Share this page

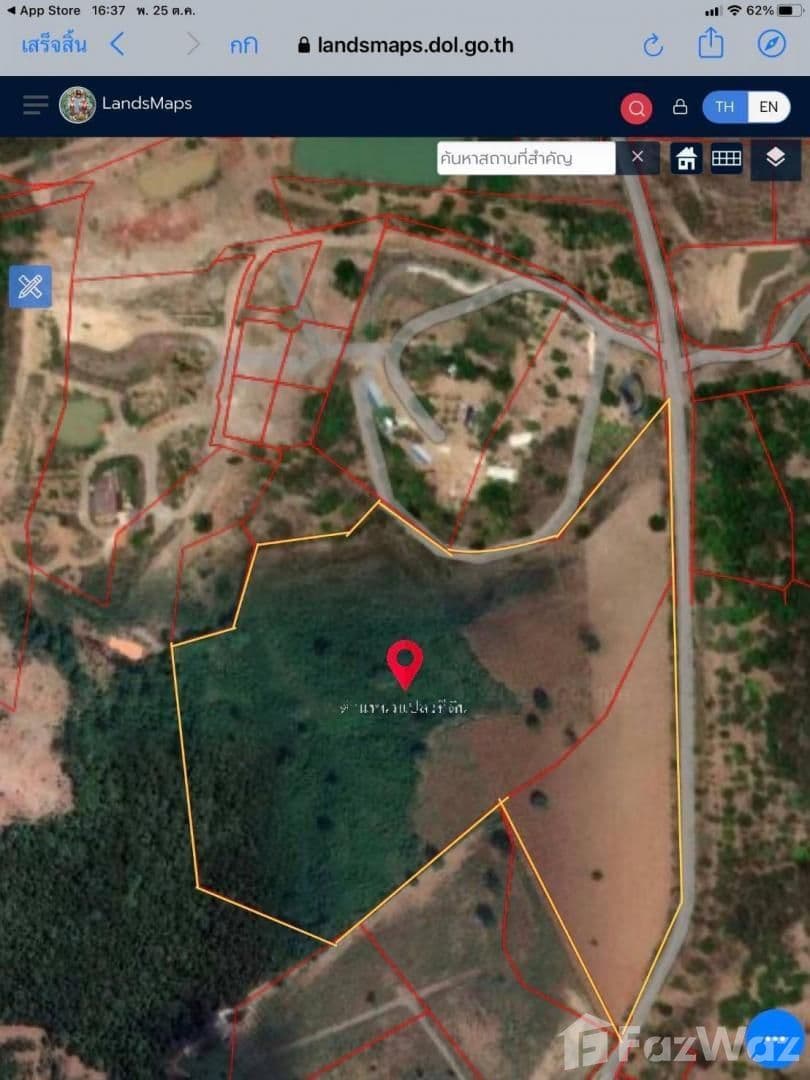click(711, 44)
